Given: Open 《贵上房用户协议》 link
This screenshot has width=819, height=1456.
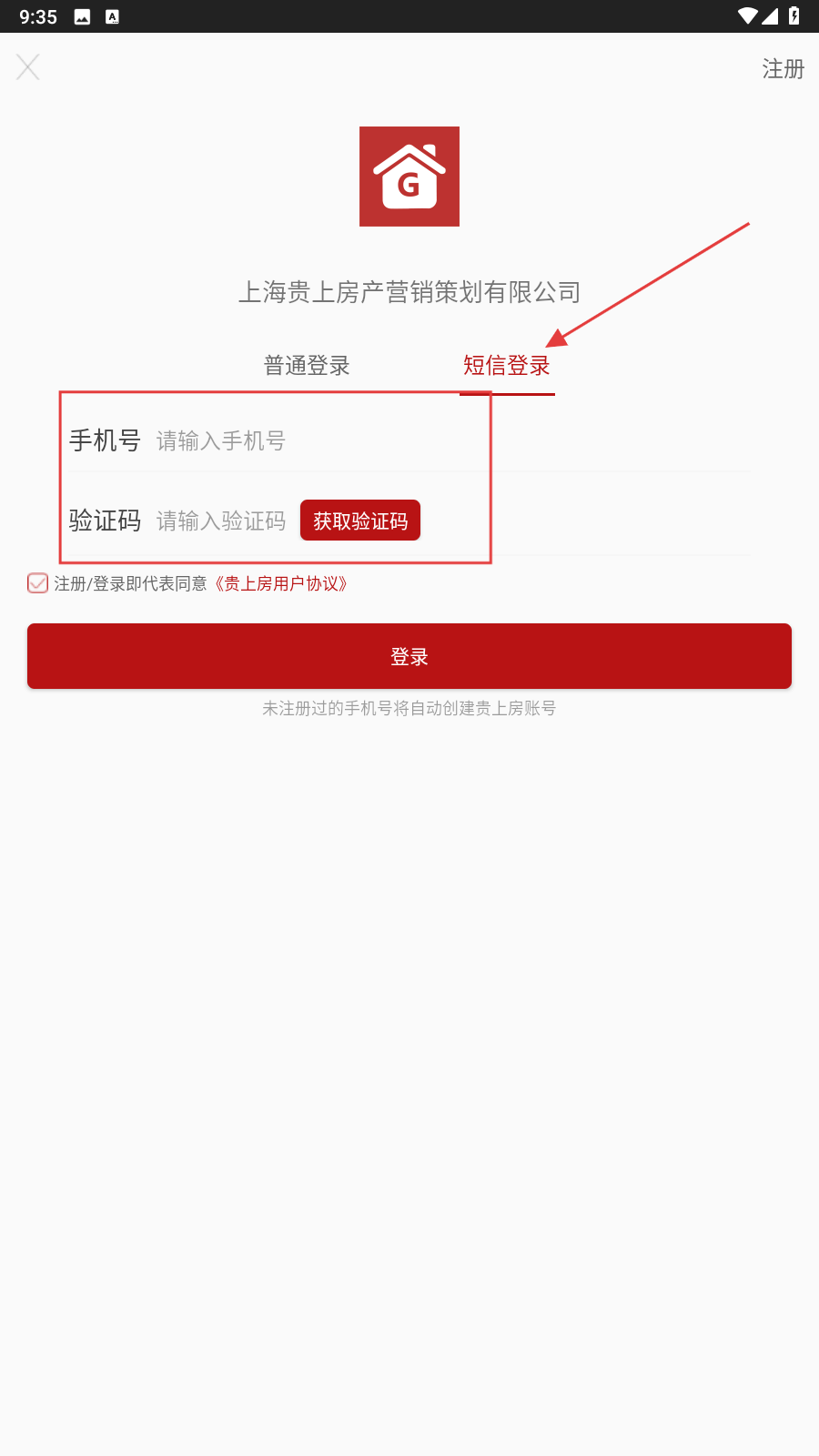Looking at the screenshot, I should coord(280,584).
